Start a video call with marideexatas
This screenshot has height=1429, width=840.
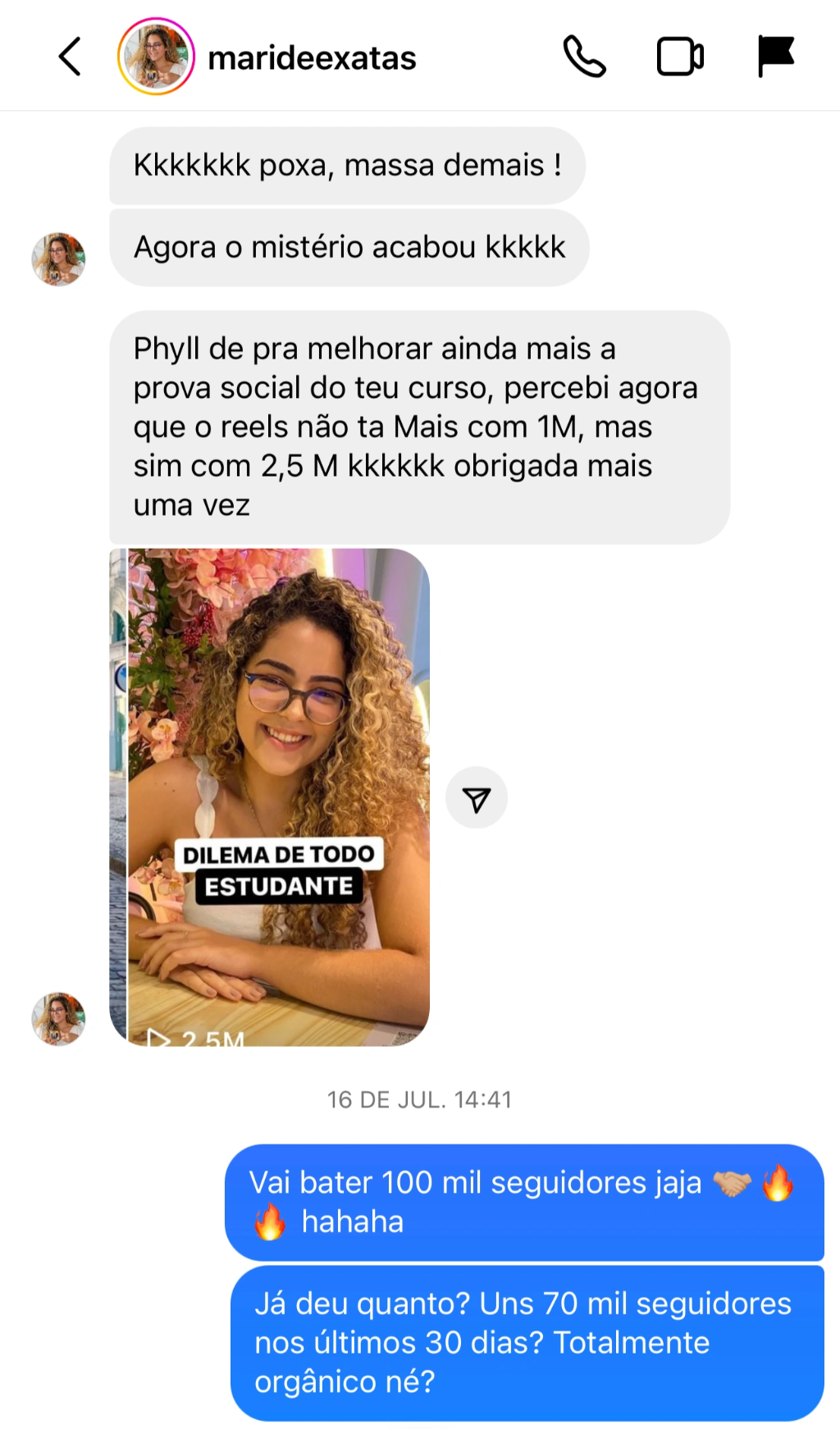pyautogui.click(x=680, y=57)
